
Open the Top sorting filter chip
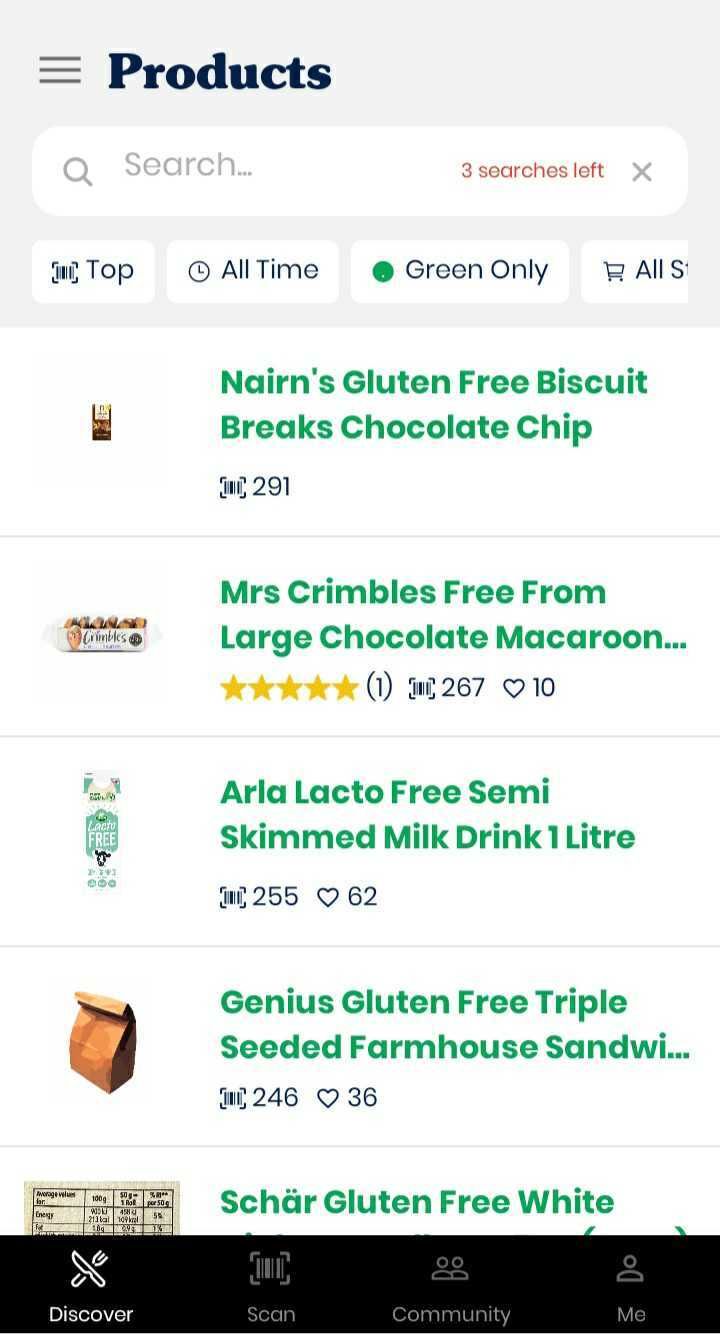[92, 270]
